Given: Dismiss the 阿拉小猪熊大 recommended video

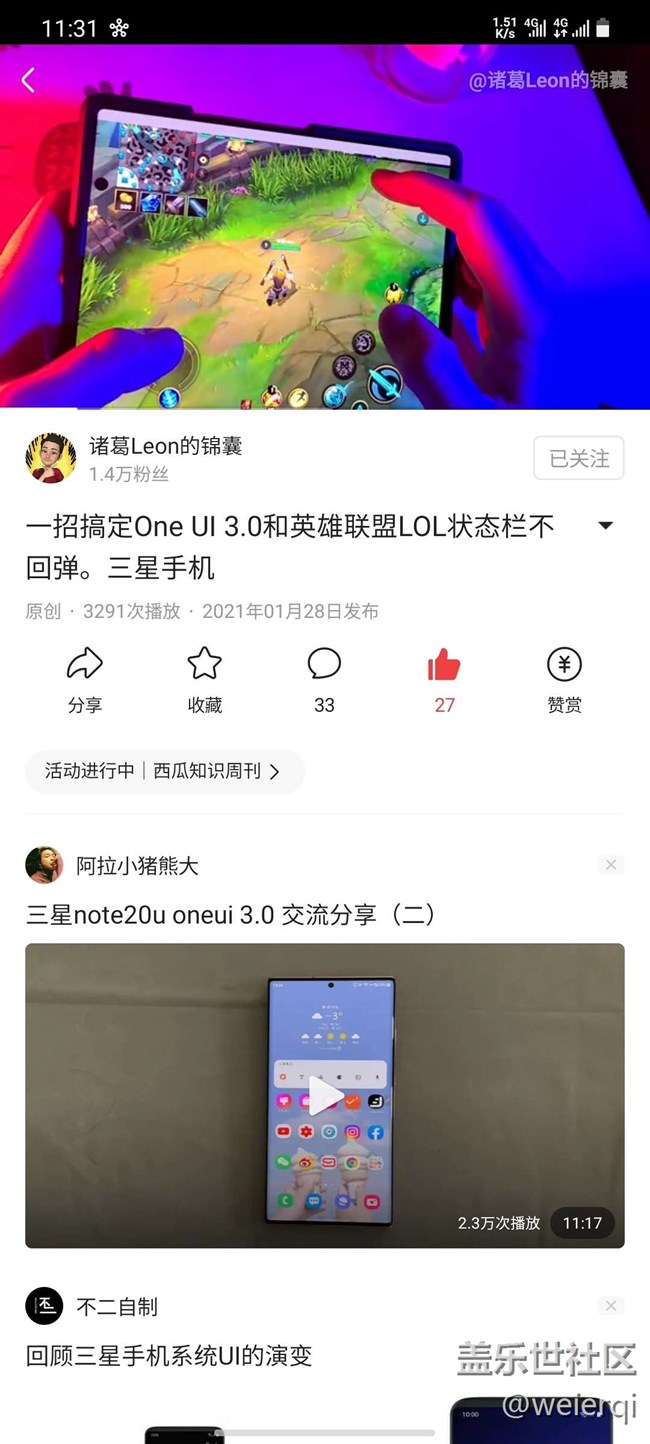Looking at the screenshot, I should point(611,865).
